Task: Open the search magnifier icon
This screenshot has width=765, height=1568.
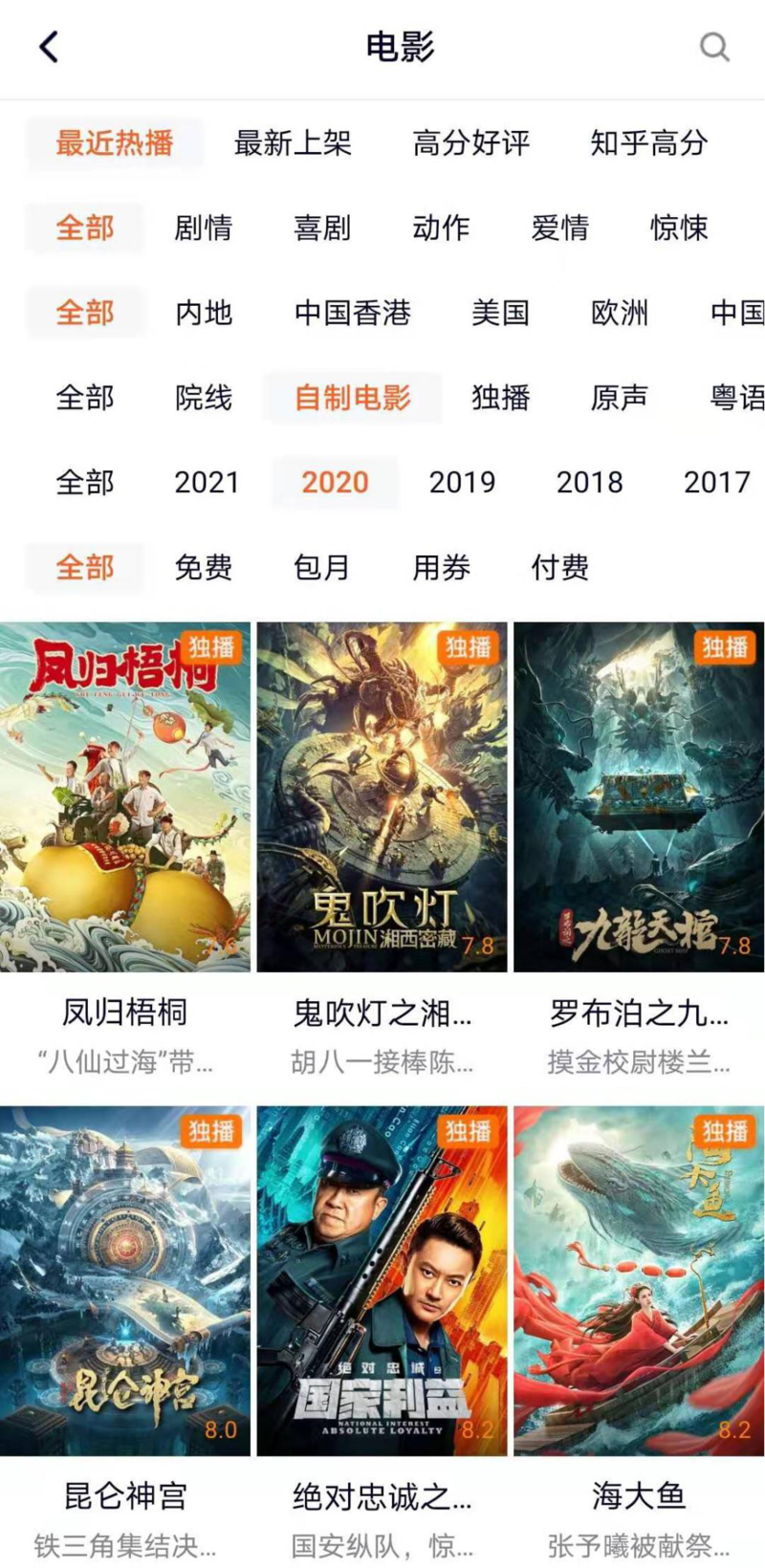Action: (x=713, y=47)
